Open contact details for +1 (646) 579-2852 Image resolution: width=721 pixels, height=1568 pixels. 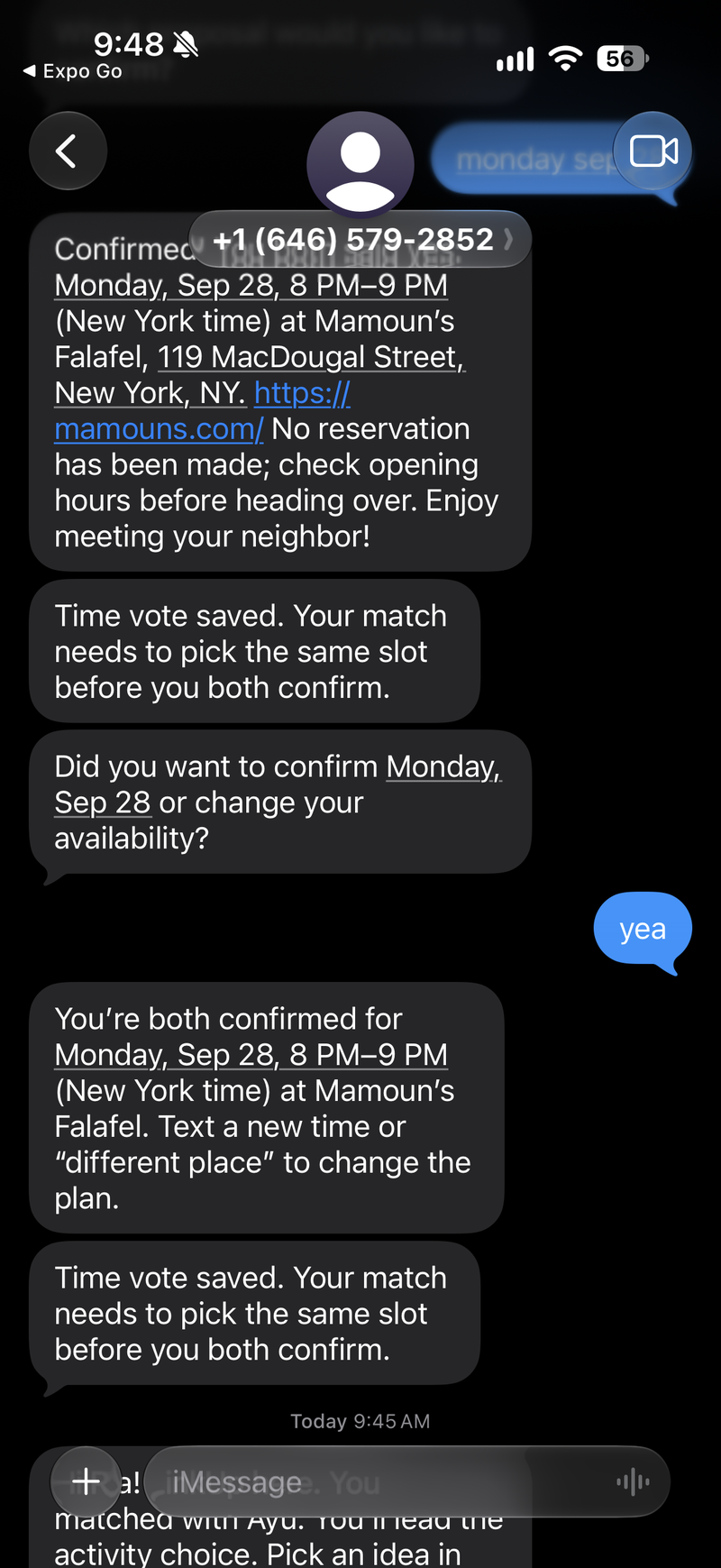pyautogui.click(x=360, y=239)
